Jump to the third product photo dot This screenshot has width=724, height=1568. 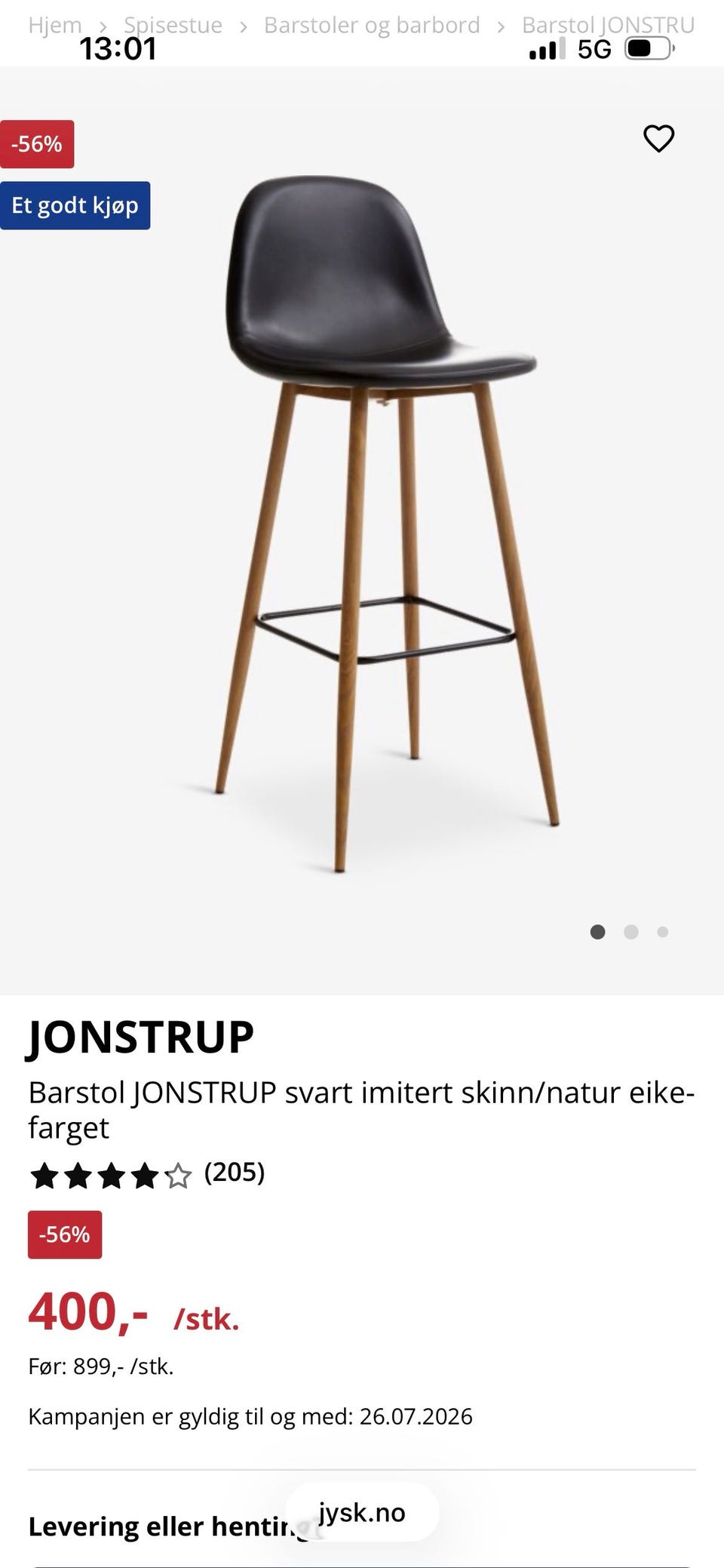point(663,932)
